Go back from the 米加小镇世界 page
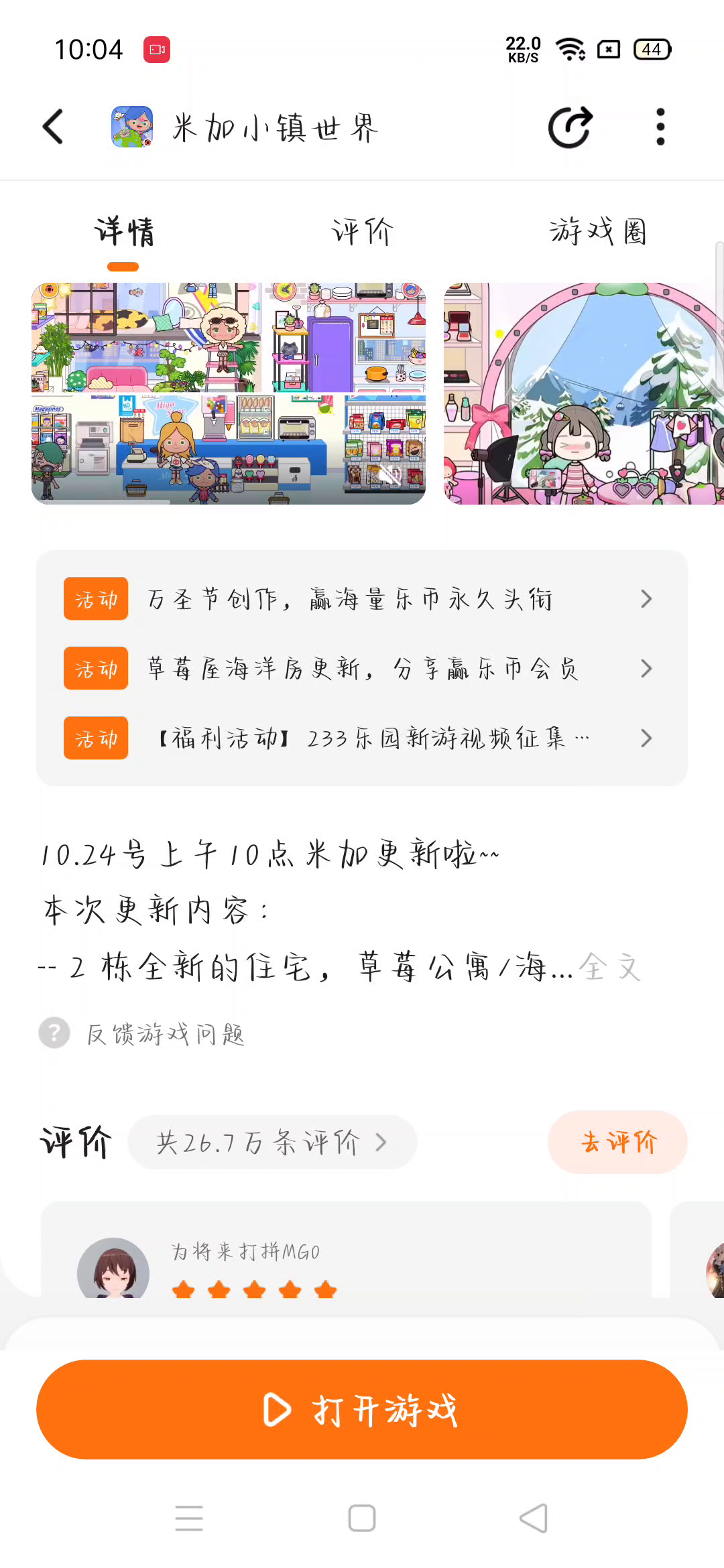 (54, 127)
